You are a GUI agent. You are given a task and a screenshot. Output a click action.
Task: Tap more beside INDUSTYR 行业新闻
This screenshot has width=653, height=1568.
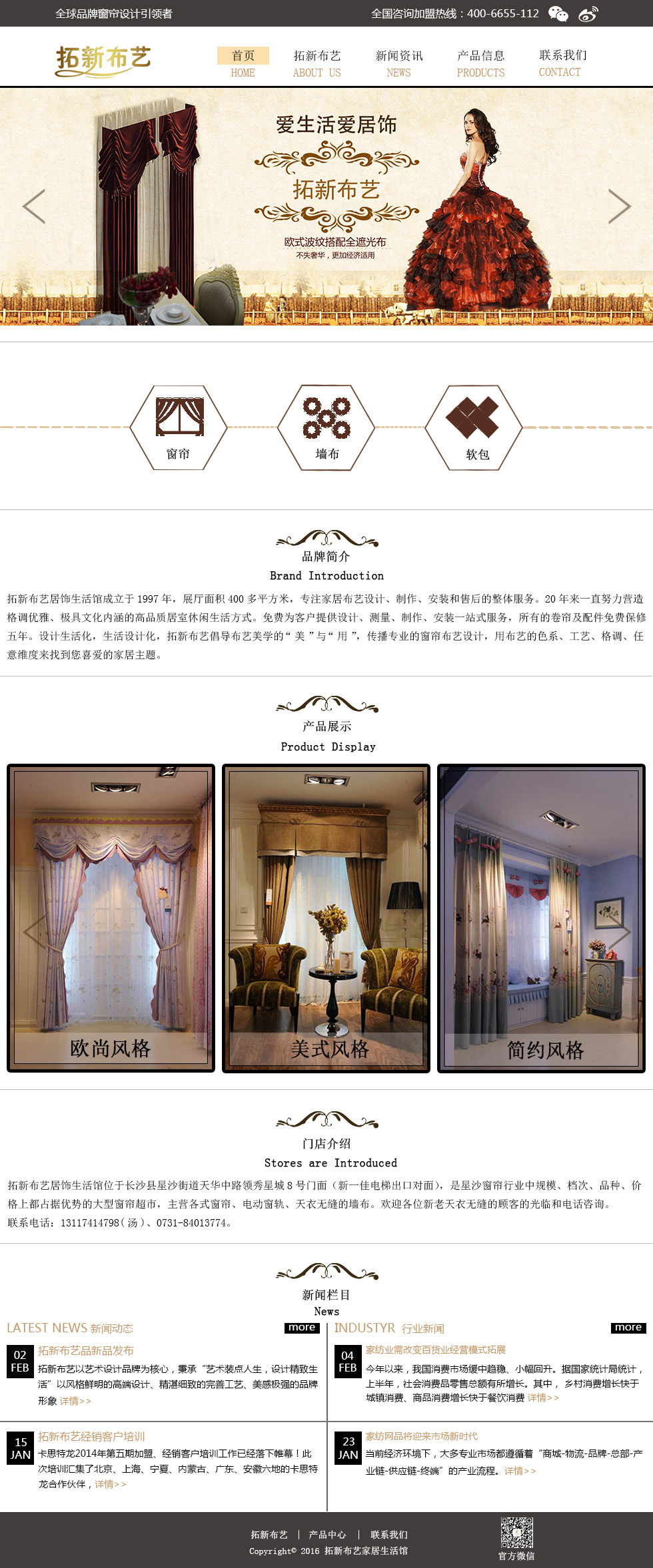[x=628, y=1328]
